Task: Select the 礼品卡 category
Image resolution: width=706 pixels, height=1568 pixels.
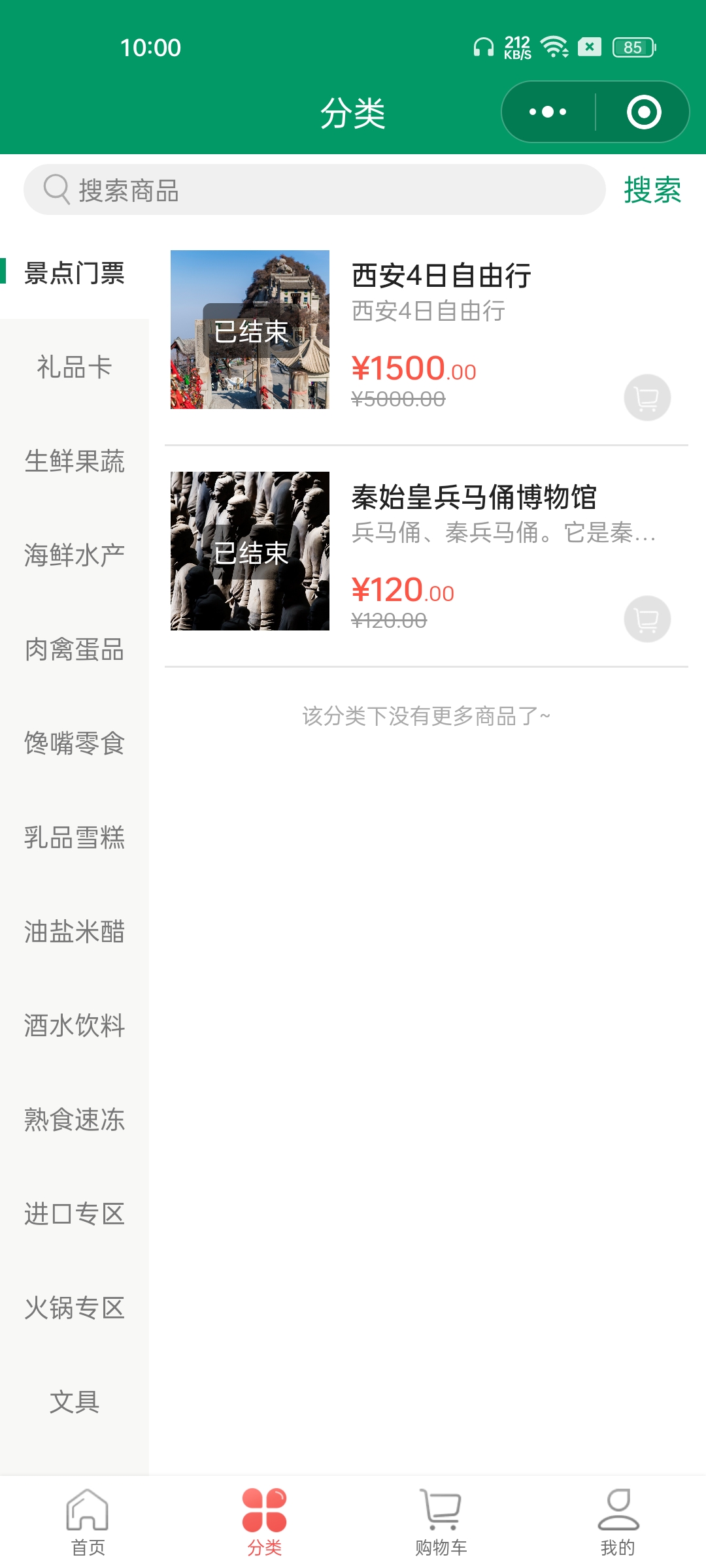Action: pyautogui.click(x=75, y=367)
